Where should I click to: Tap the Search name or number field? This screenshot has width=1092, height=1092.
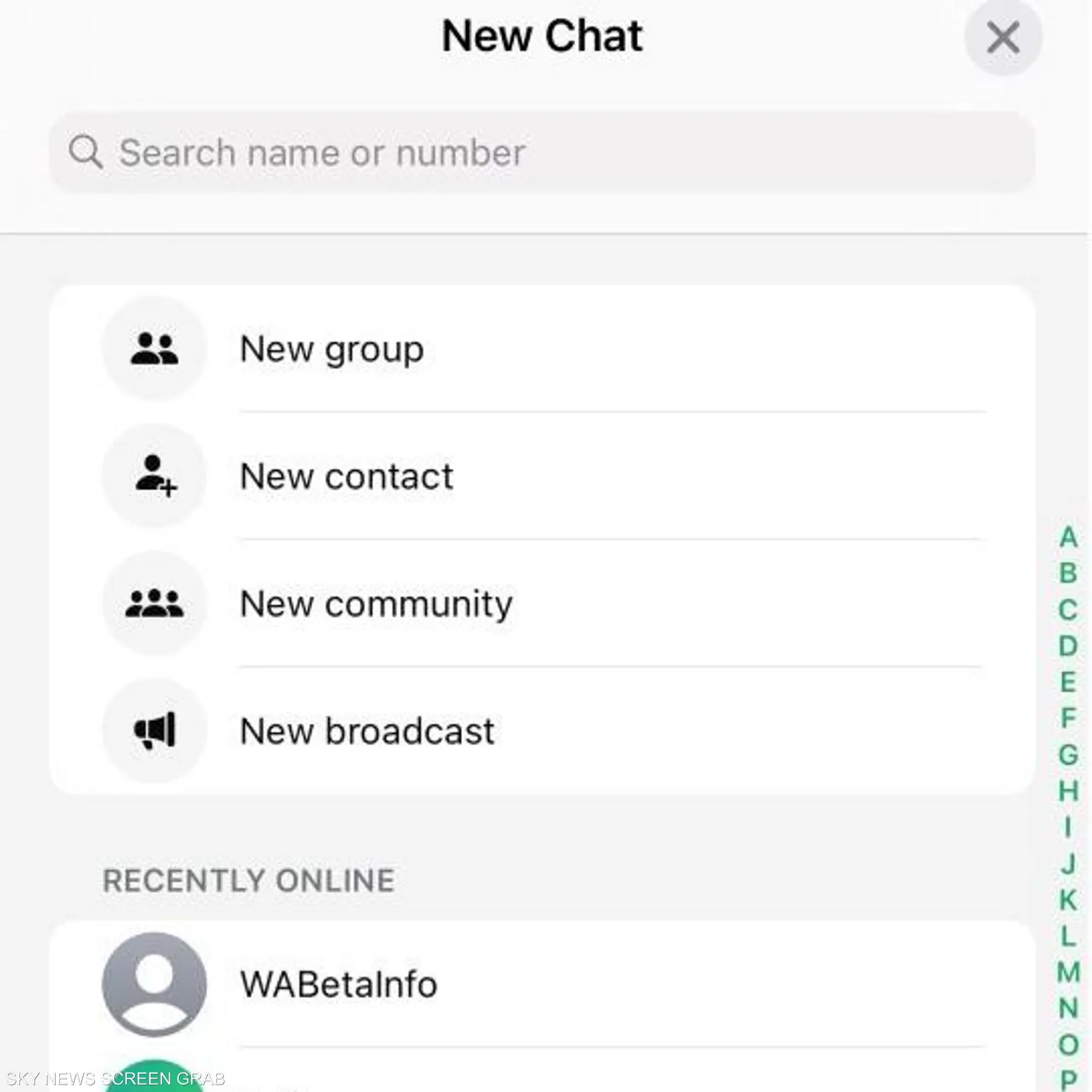(541, 152)
